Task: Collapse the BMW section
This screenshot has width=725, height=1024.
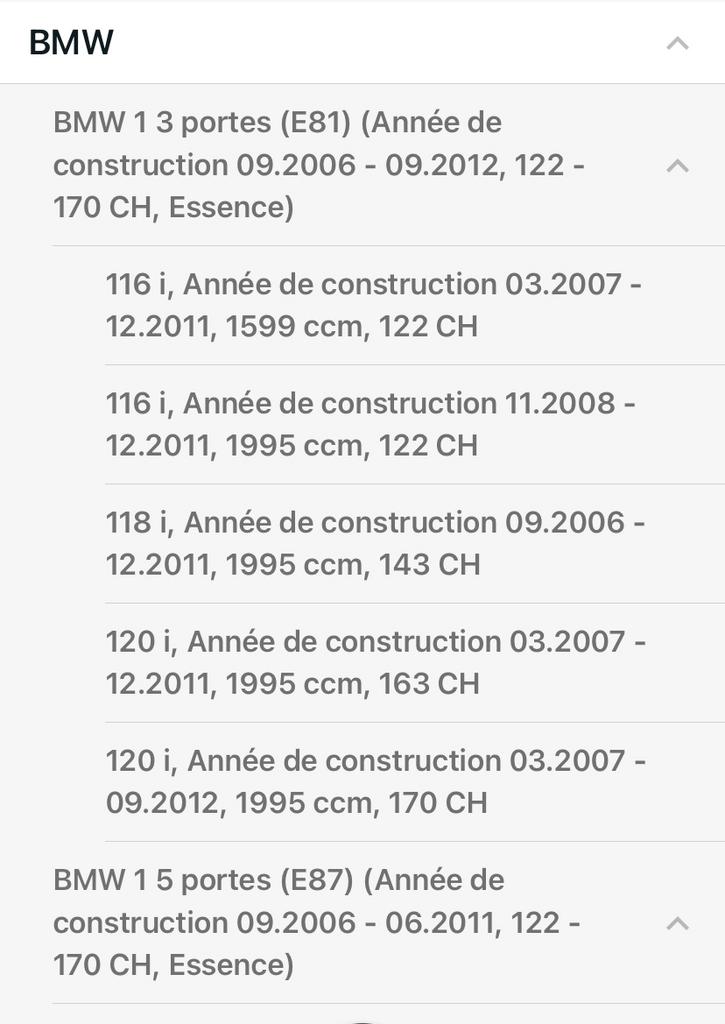Action: [677, 43]
